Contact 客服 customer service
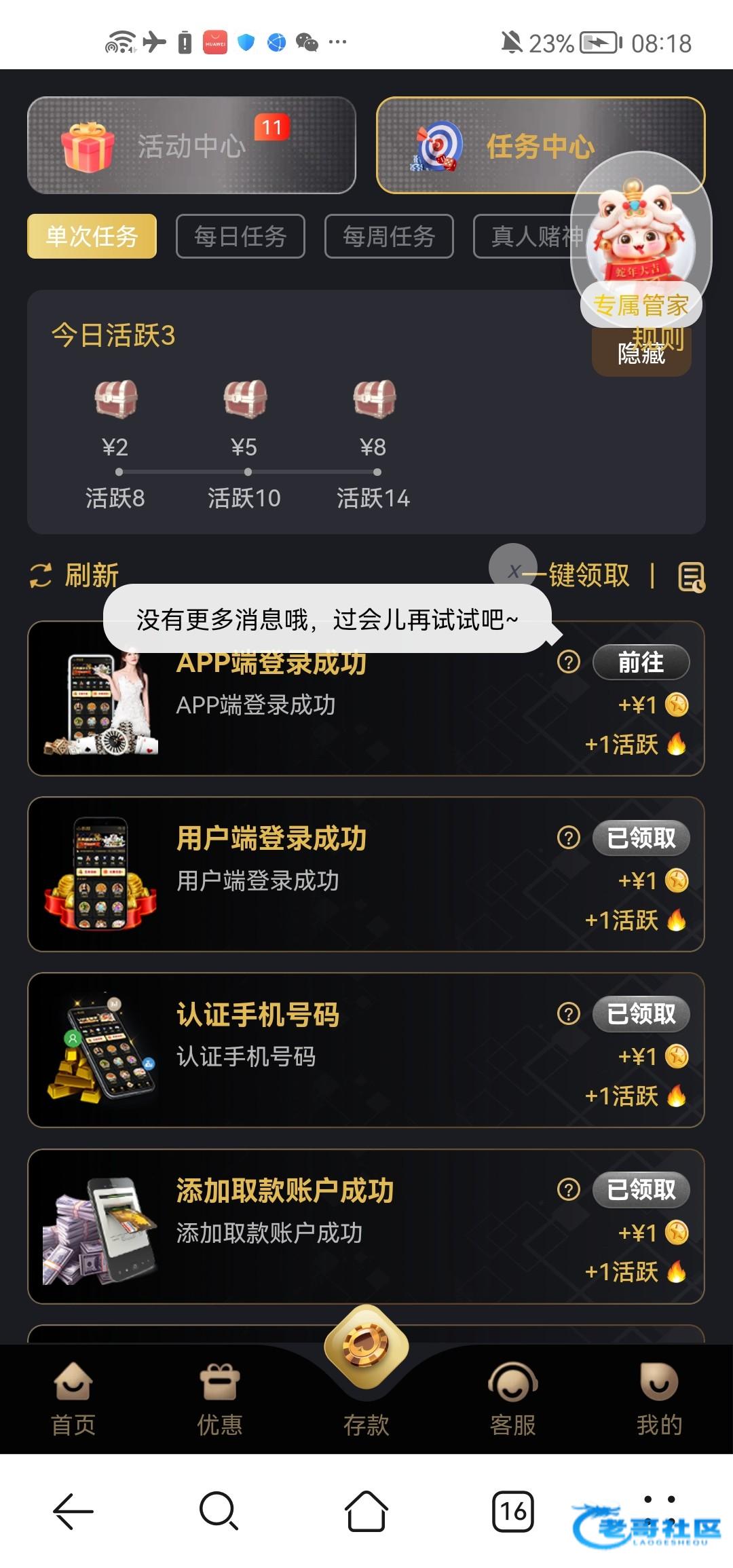Image resolution: width=733 pixels, height=1568 pixels. [x=513, y=1399]
